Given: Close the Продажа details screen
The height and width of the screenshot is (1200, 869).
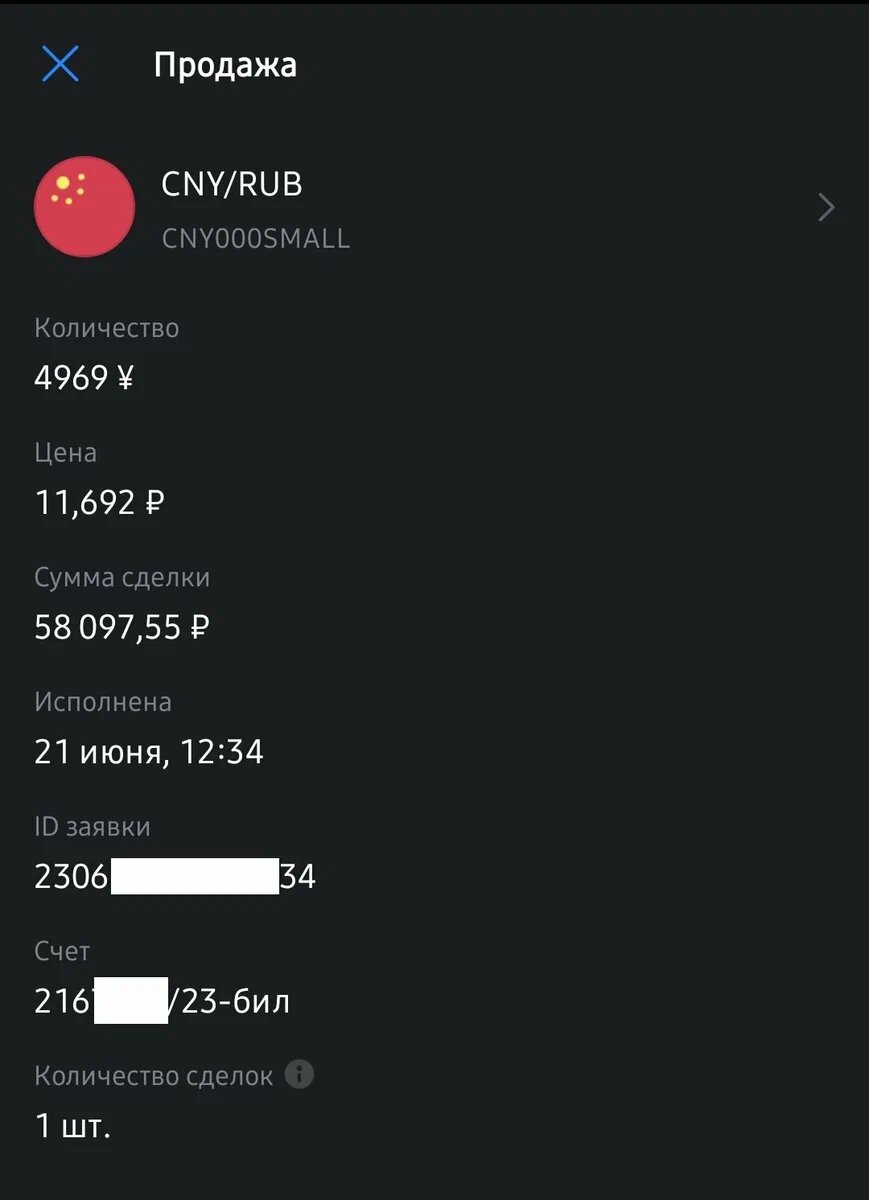Looking at the screenshot, I should coord(60,65).
